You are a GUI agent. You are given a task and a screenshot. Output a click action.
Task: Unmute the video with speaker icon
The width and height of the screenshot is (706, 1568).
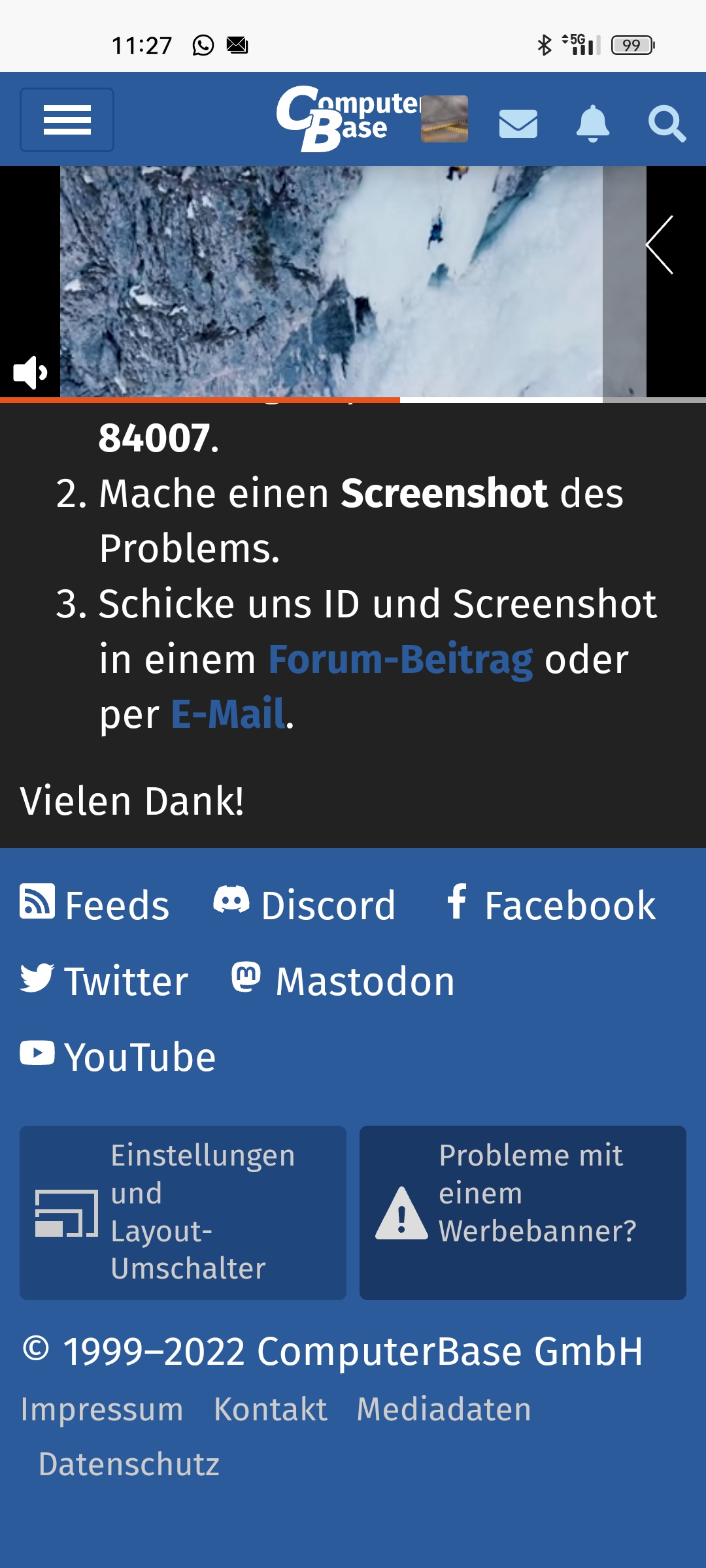(x=30, y=372)
